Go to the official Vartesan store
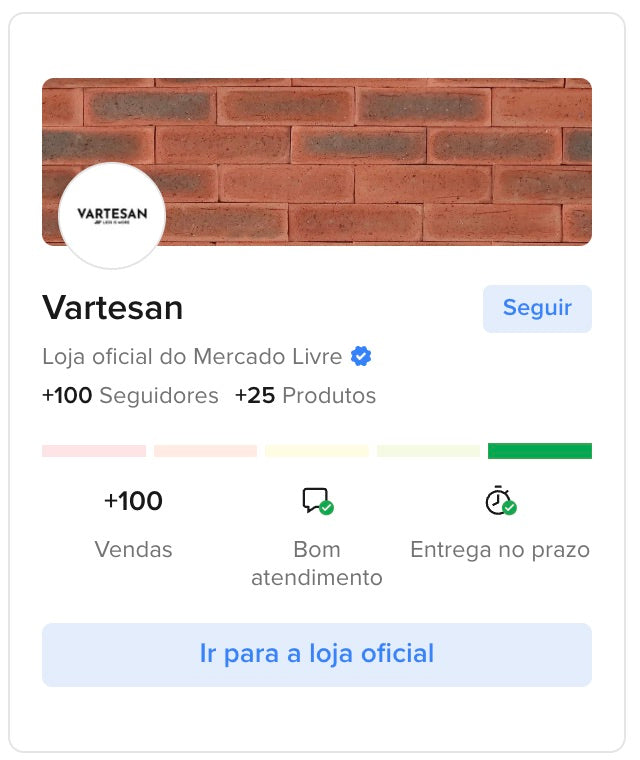 pyautogui.click(x=316, y=654)
